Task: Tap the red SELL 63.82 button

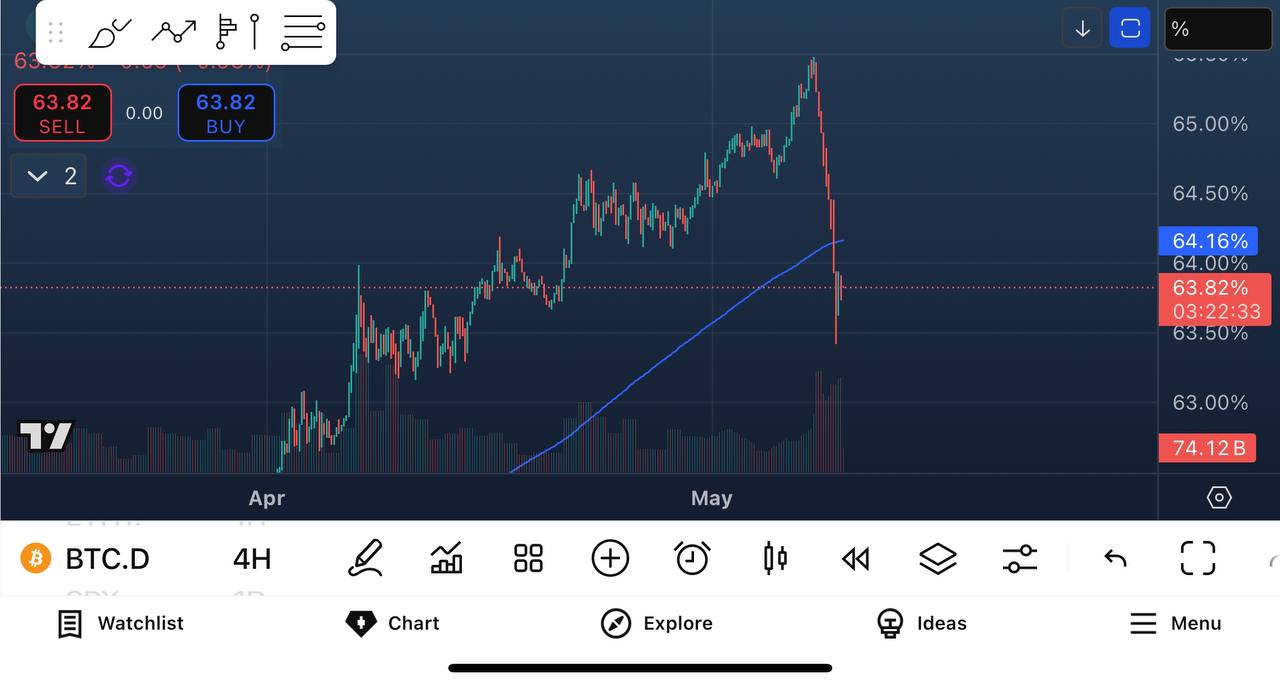Action: [62, 113]
